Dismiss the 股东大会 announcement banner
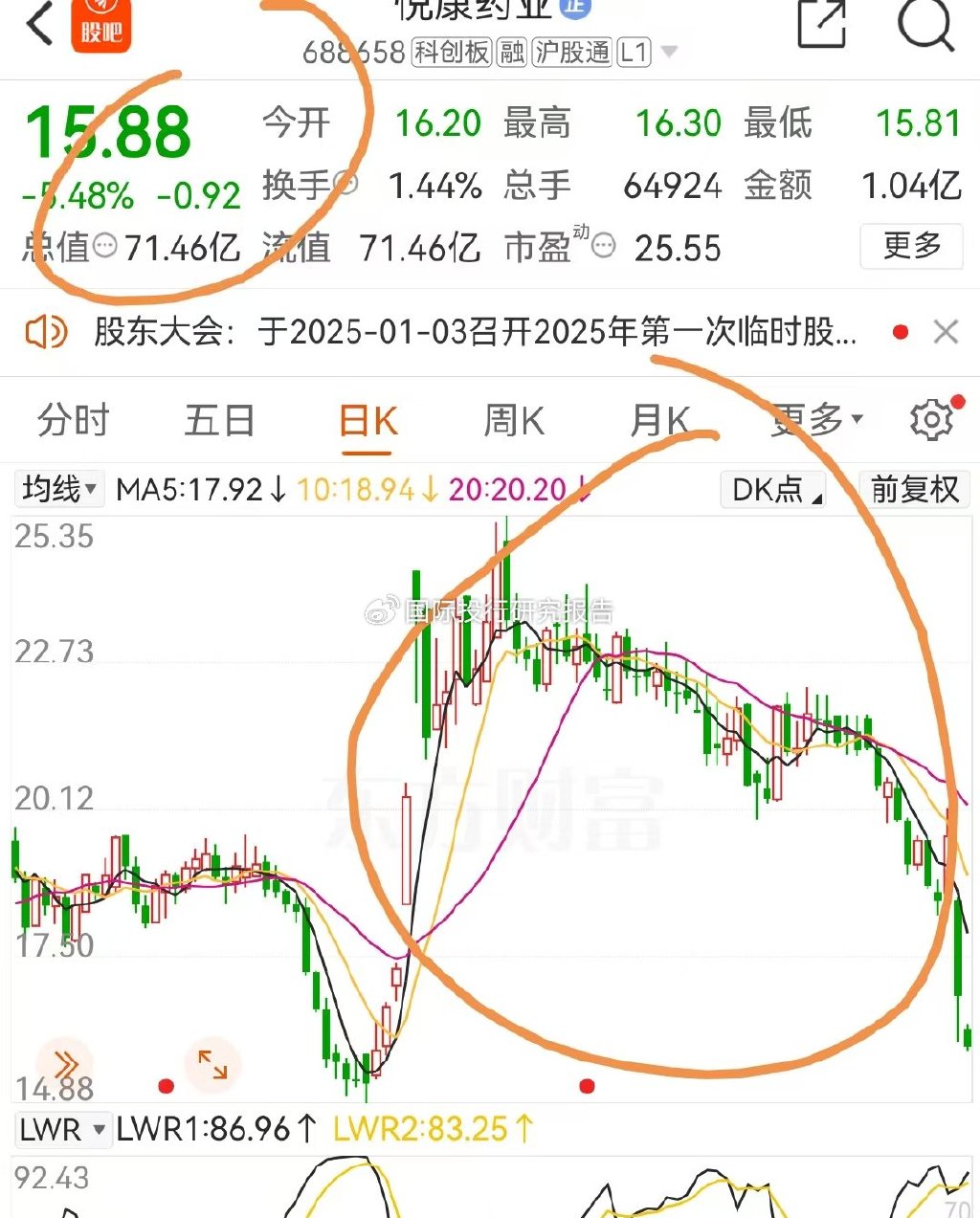980x1218 pixels. [946, 333]
